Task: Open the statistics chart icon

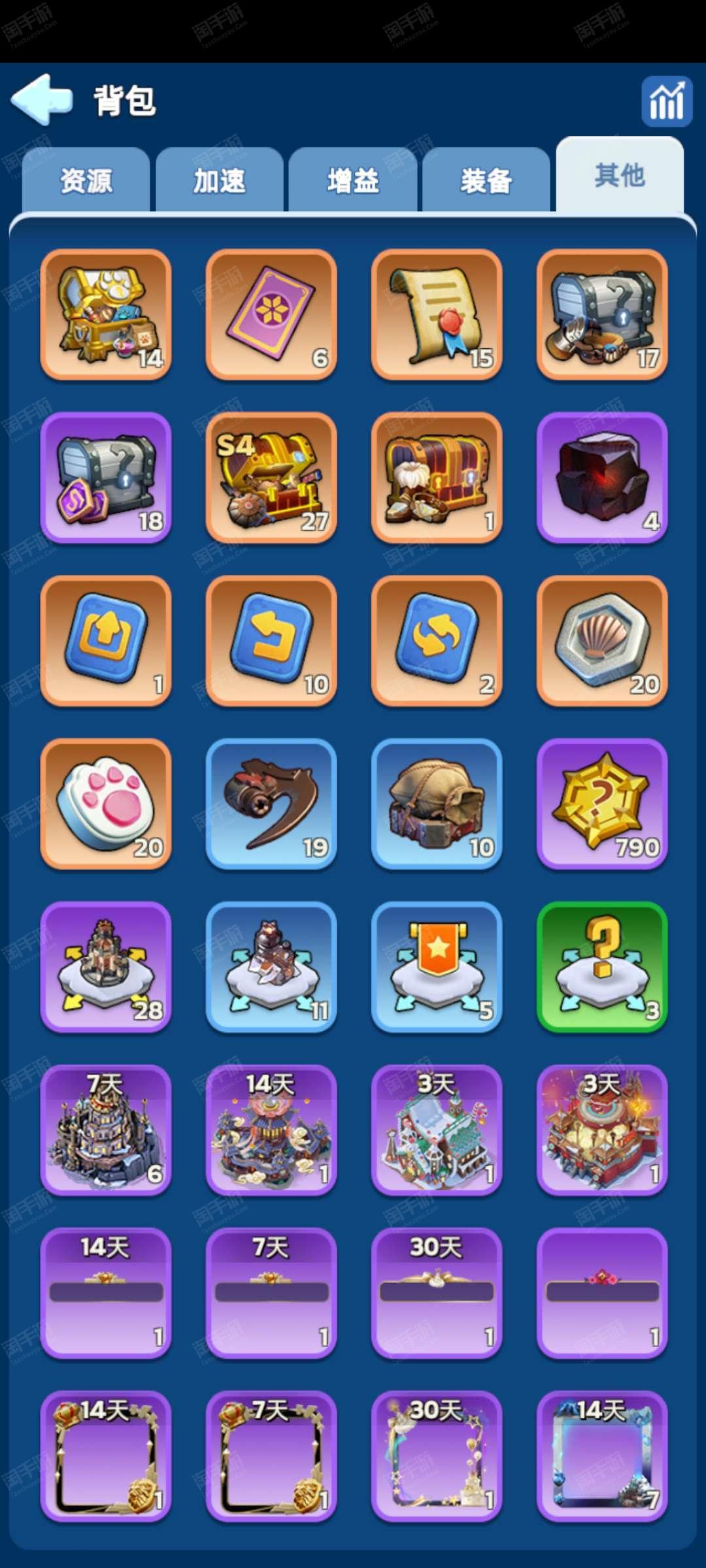Action: [666, 101]
